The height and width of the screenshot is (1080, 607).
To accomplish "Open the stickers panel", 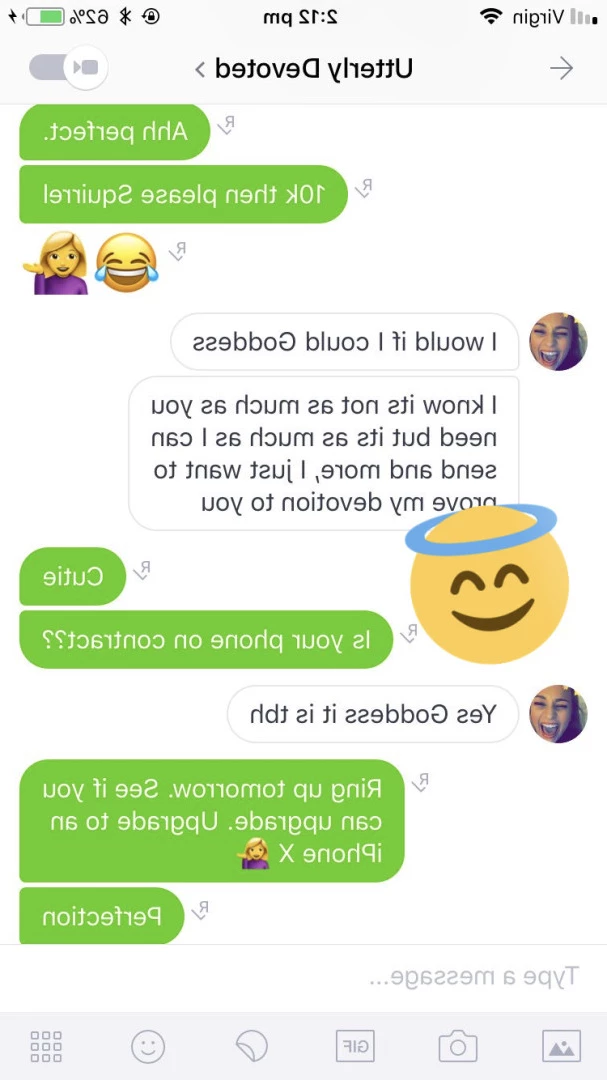I will (x=252, y=1046).
